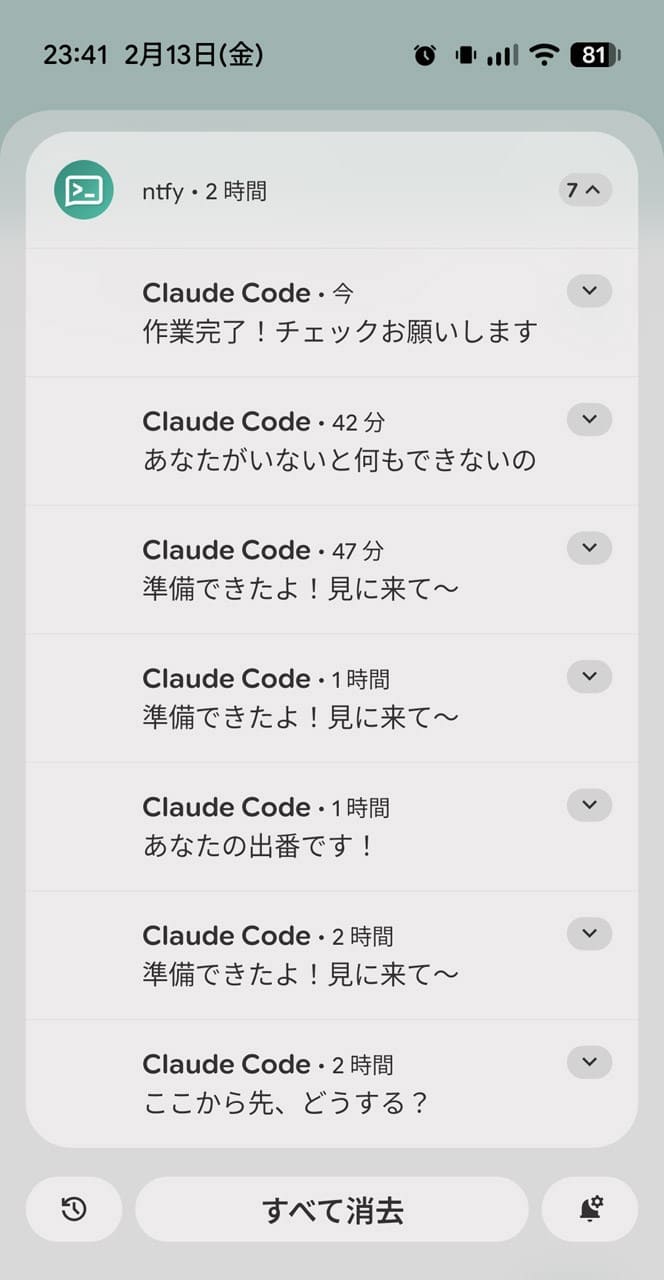
Task: Expand the 作業完了！チェックお願いします notification
Action: pos(589,291)
